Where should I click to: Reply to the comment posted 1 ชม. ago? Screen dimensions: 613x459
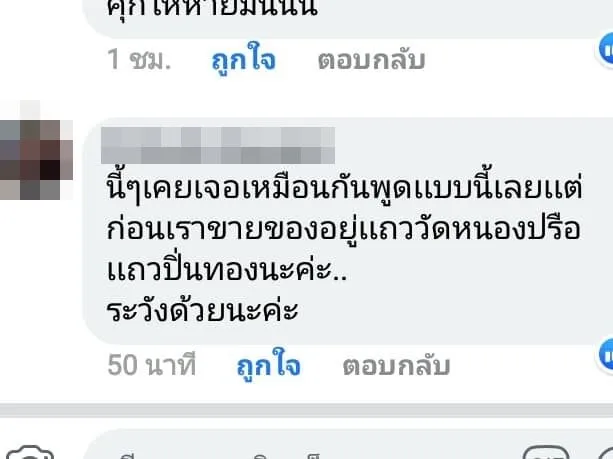pos(371,60)
